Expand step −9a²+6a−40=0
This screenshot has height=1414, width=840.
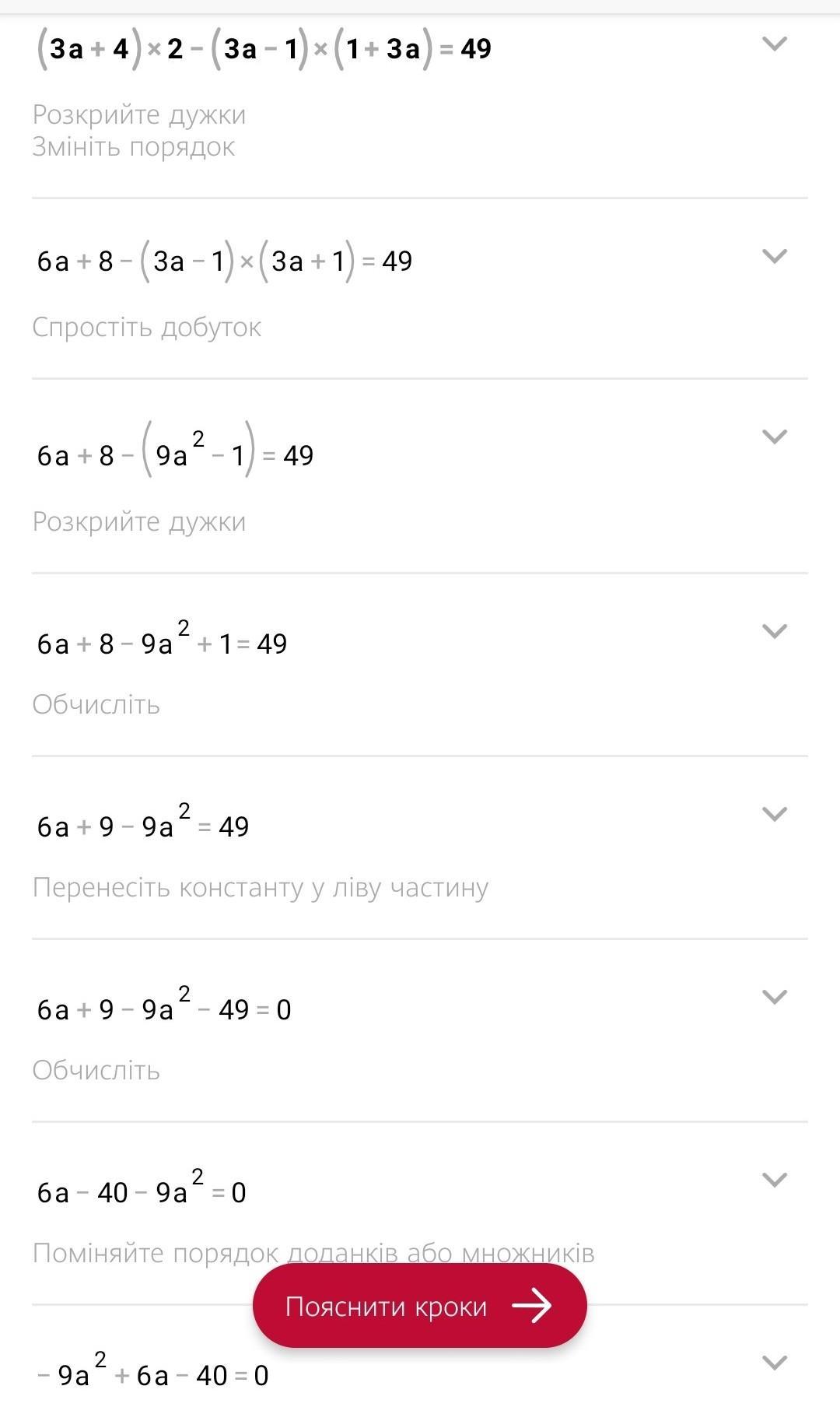774,1363
